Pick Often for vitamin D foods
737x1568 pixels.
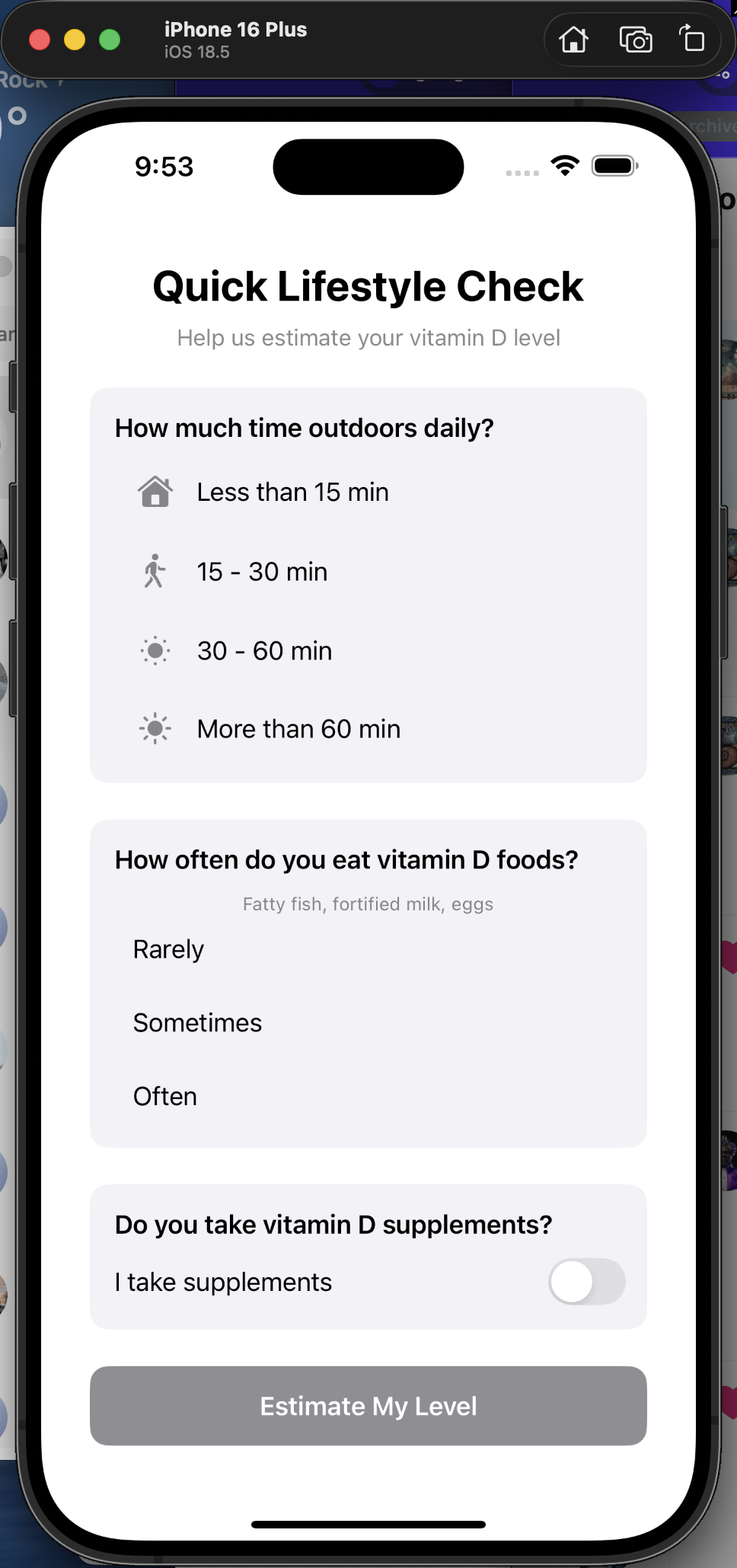pos(165,1097)
